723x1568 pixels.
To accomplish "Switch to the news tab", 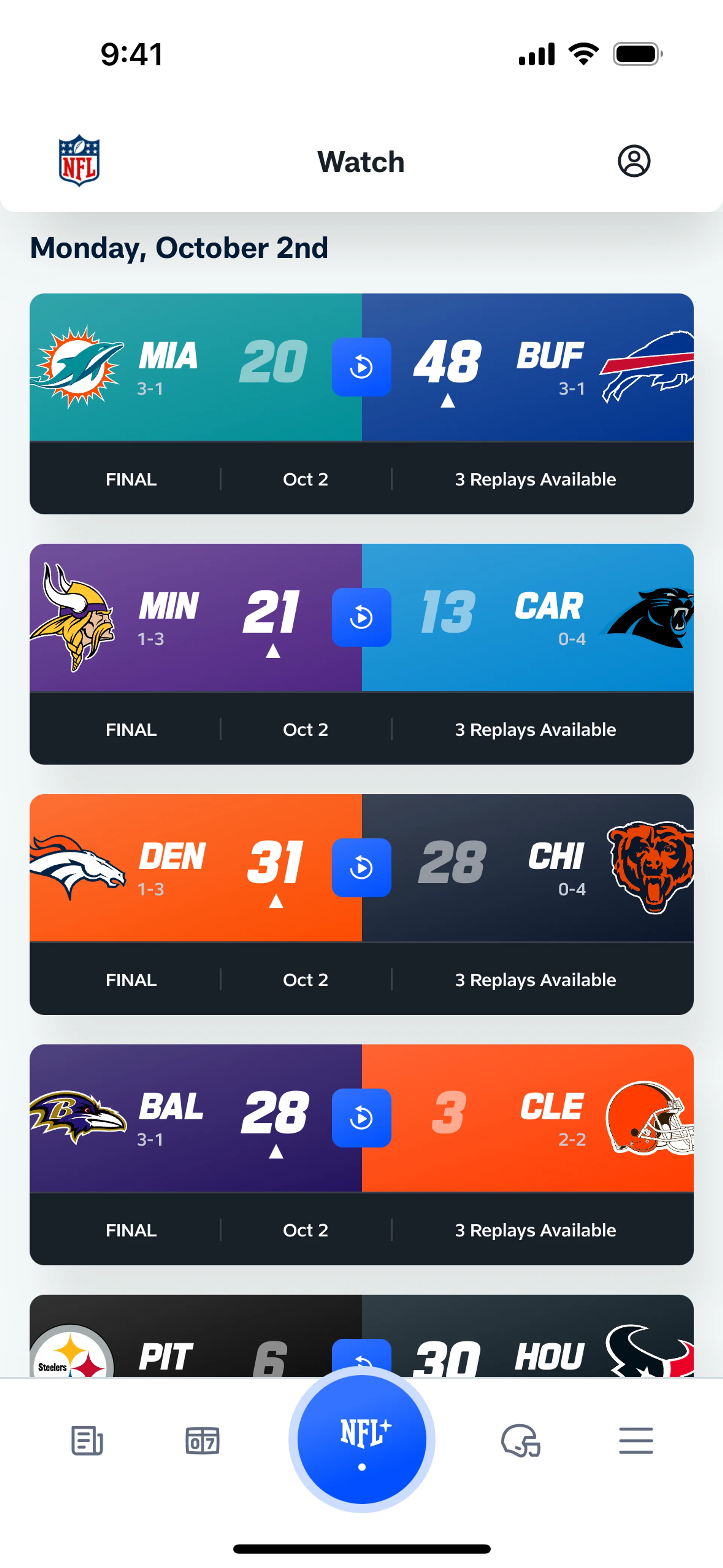I will click(x=87, y=1441).
